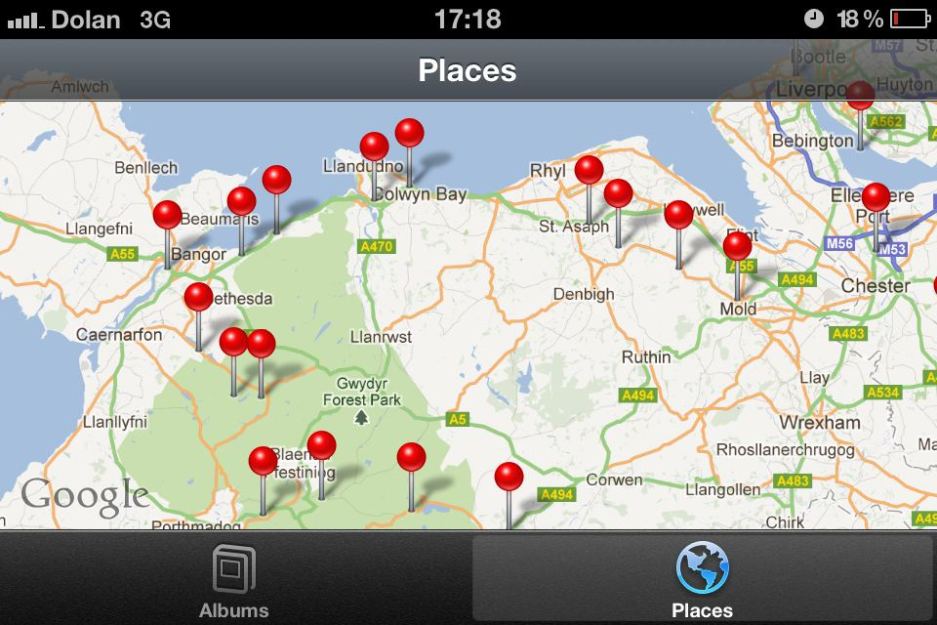The width and height of the screenshot is (937, 625).
Task: Select the pin above Bethesda
Action: pyautogui.click(x=198, y=298)
